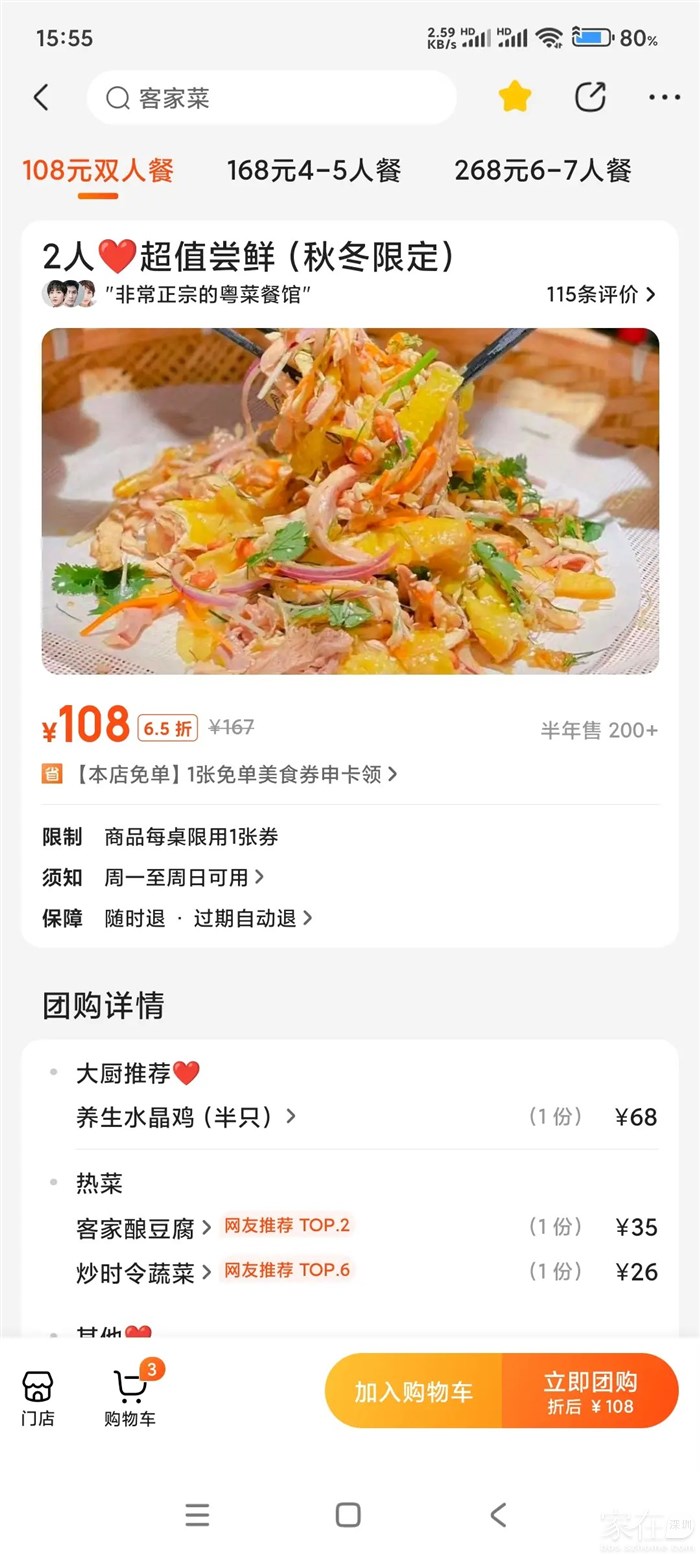Open the dish photo of the set meal
The width and height of the screenshot is (700, 1555).
coord(350,500)
